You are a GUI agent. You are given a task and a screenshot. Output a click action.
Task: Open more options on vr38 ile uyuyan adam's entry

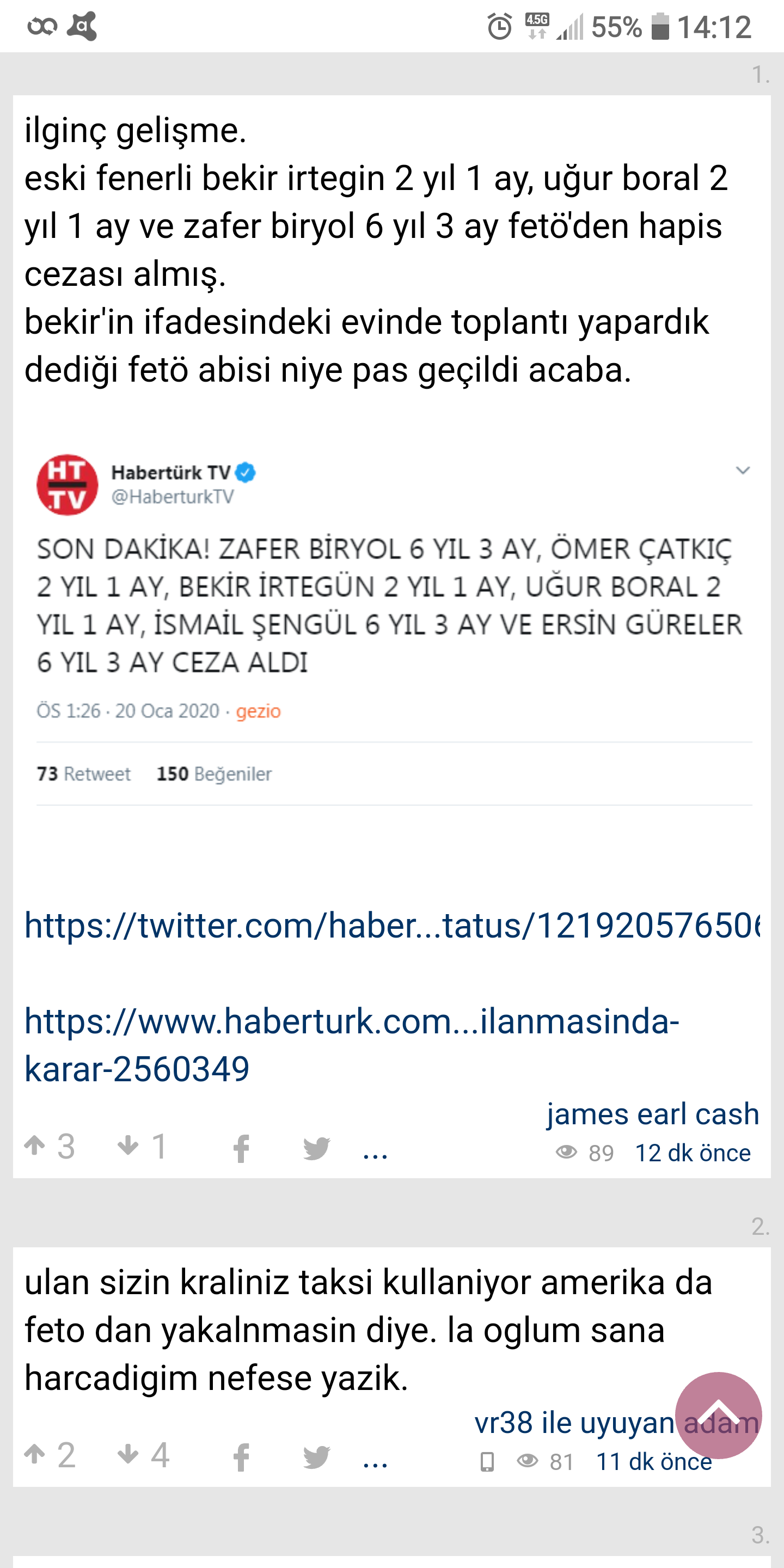[375, 1459]
